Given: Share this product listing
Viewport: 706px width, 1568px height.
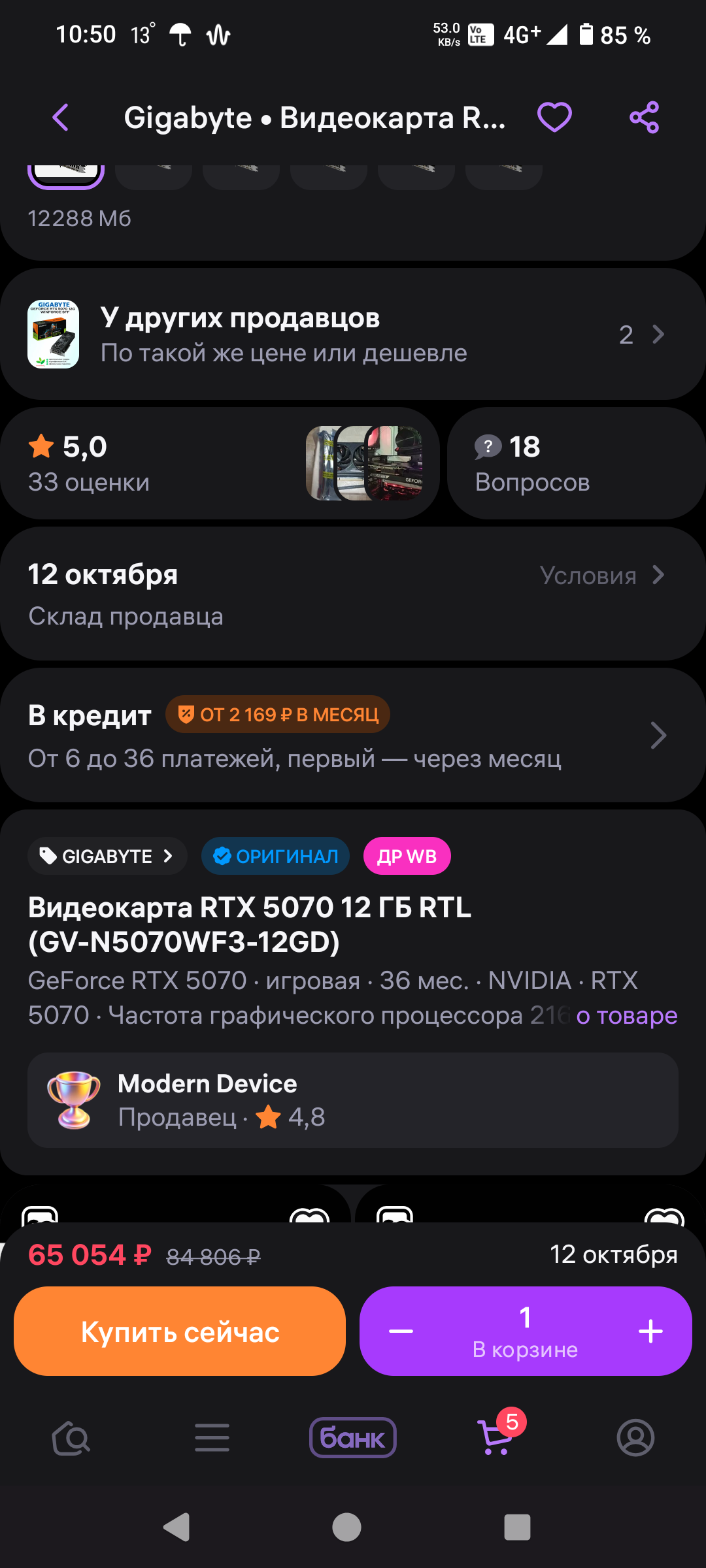Looking at the screenshot, I should tap(645, 118).
